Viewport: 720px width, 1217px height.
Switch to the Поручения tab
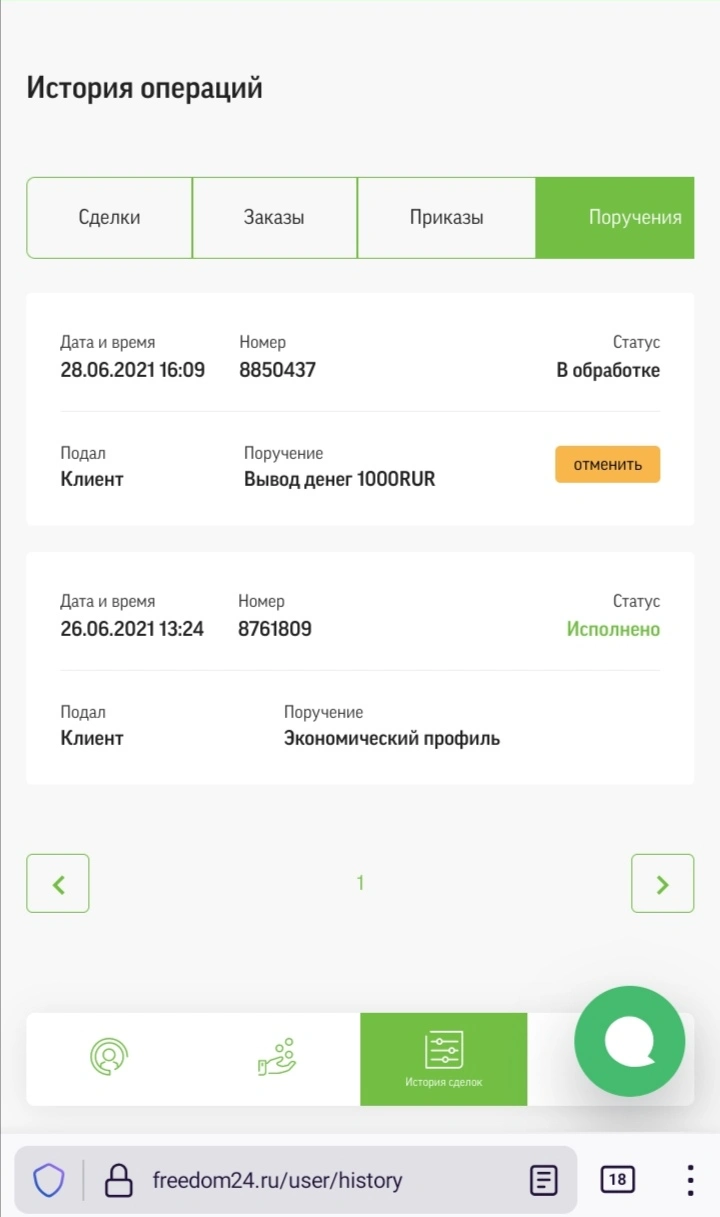point(615,218)
